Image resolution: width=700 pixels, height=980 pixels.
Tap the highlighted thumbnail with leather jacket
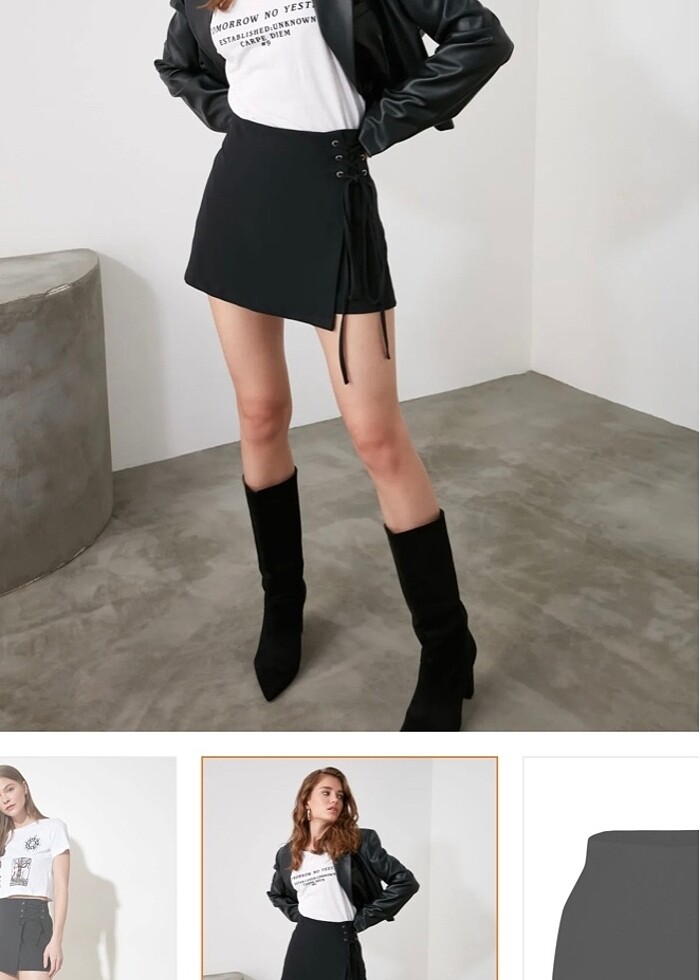point(349,868)
